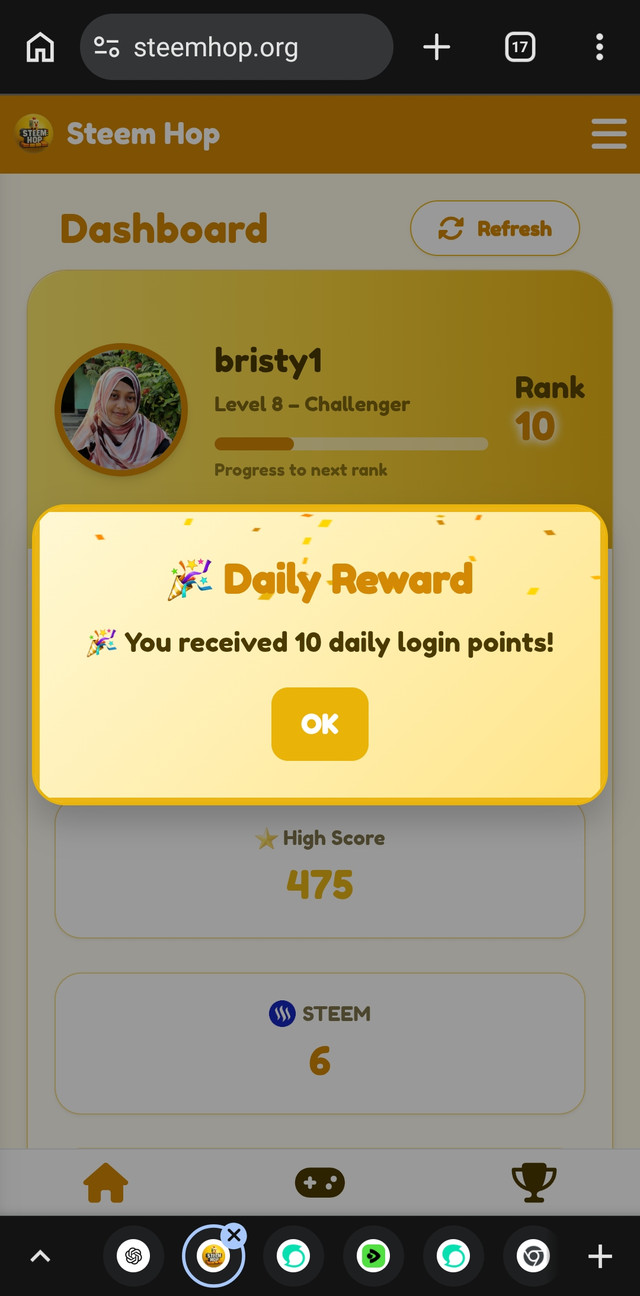This screenshot has height=1296, width=640.
Task: Refresh the dashboard
Action: pos(495,228)
